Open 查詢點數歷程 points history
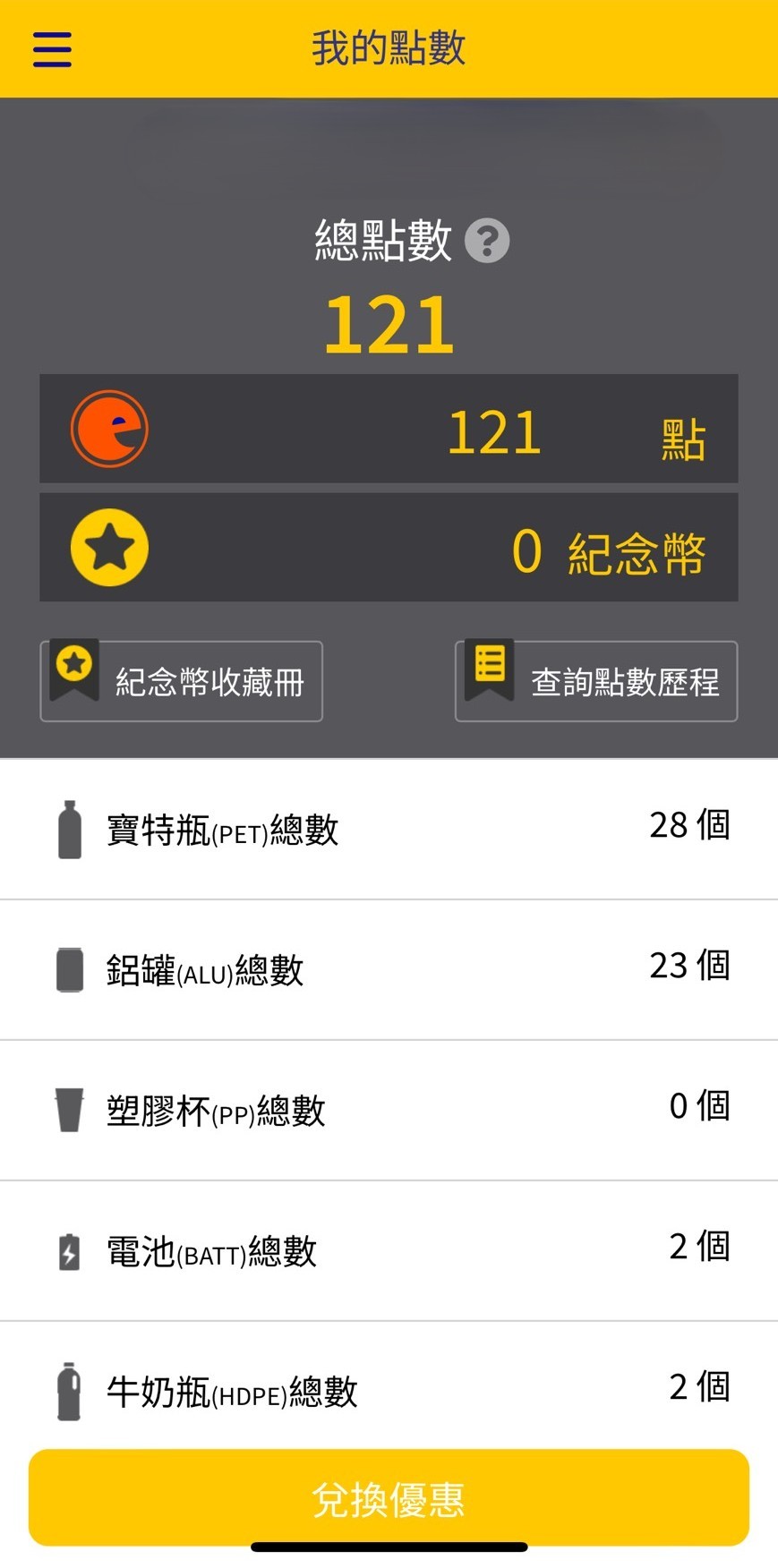 (595, 680)
